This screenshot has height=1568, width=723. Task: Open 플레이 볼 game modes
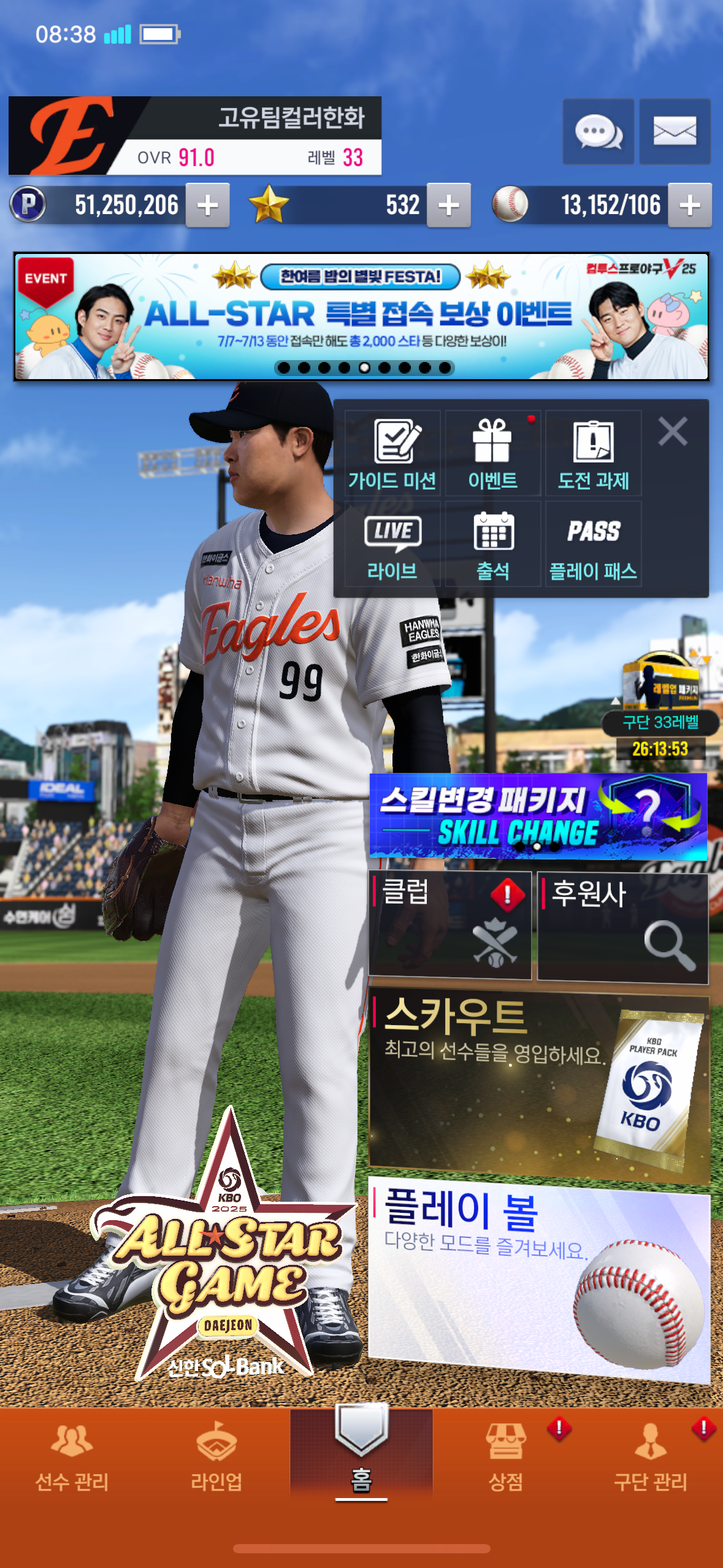click(x=539, y=1279)
